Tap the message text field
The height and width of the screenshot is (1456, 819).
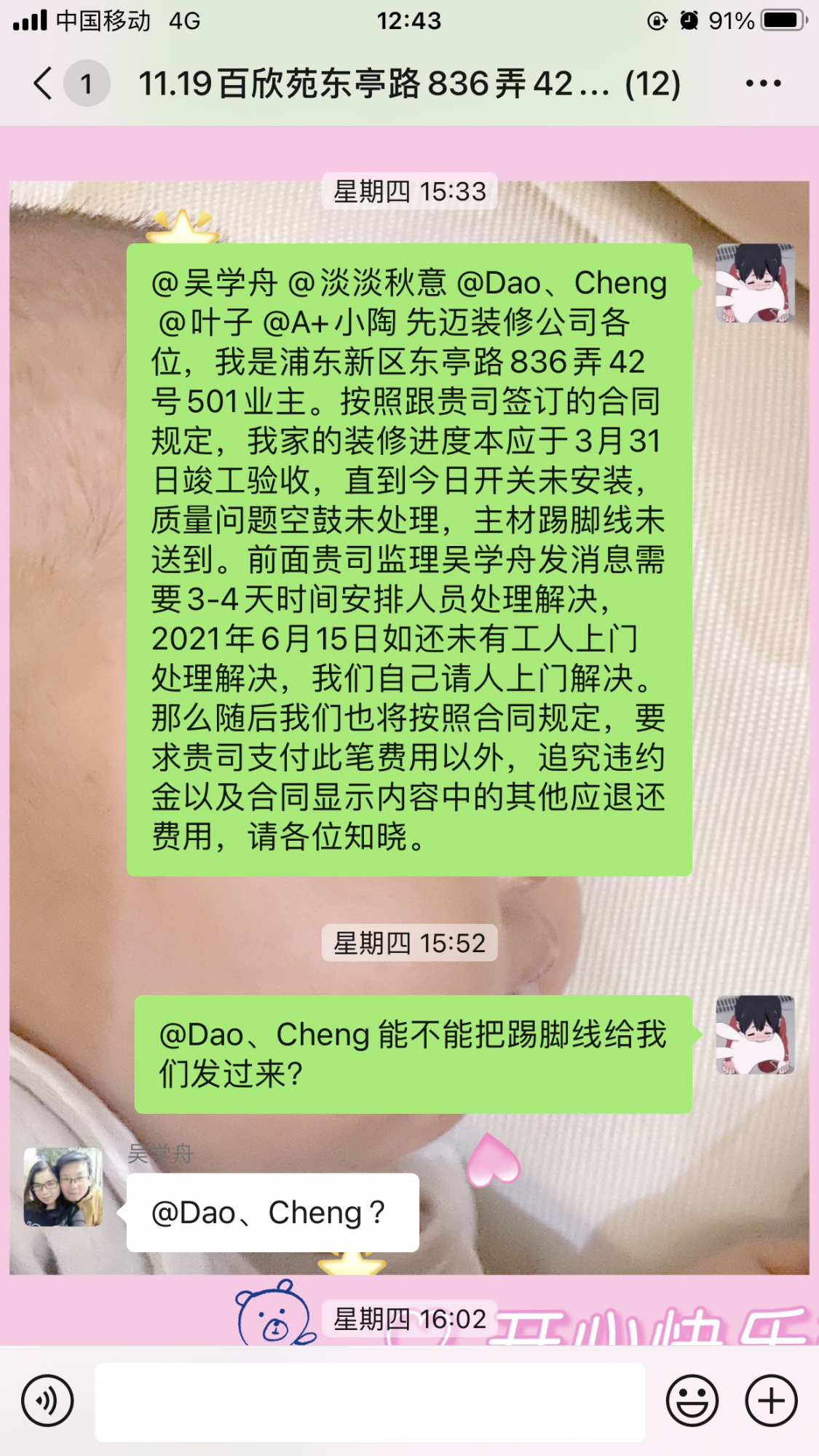point(370,1402)
